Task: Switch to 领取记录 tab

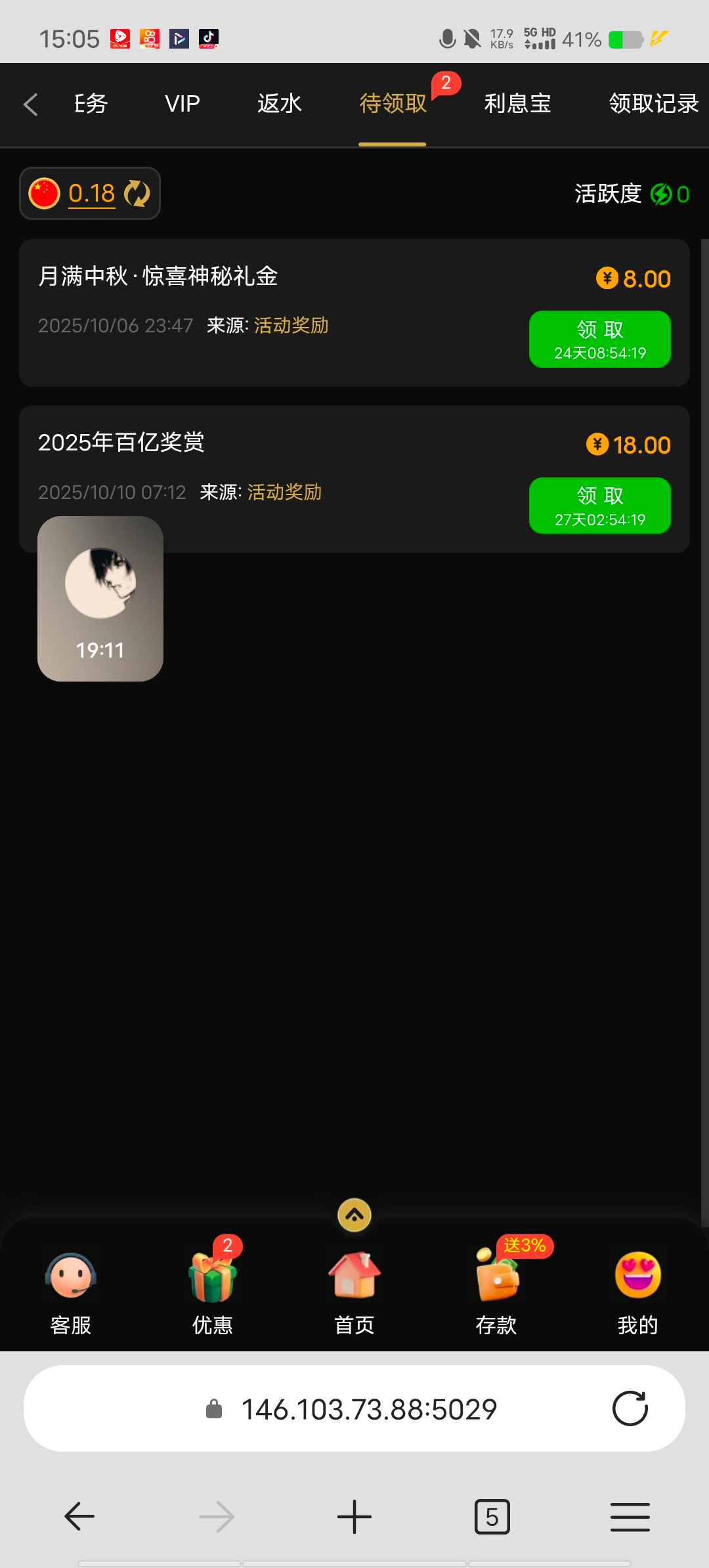Action: tap(653, 104)
